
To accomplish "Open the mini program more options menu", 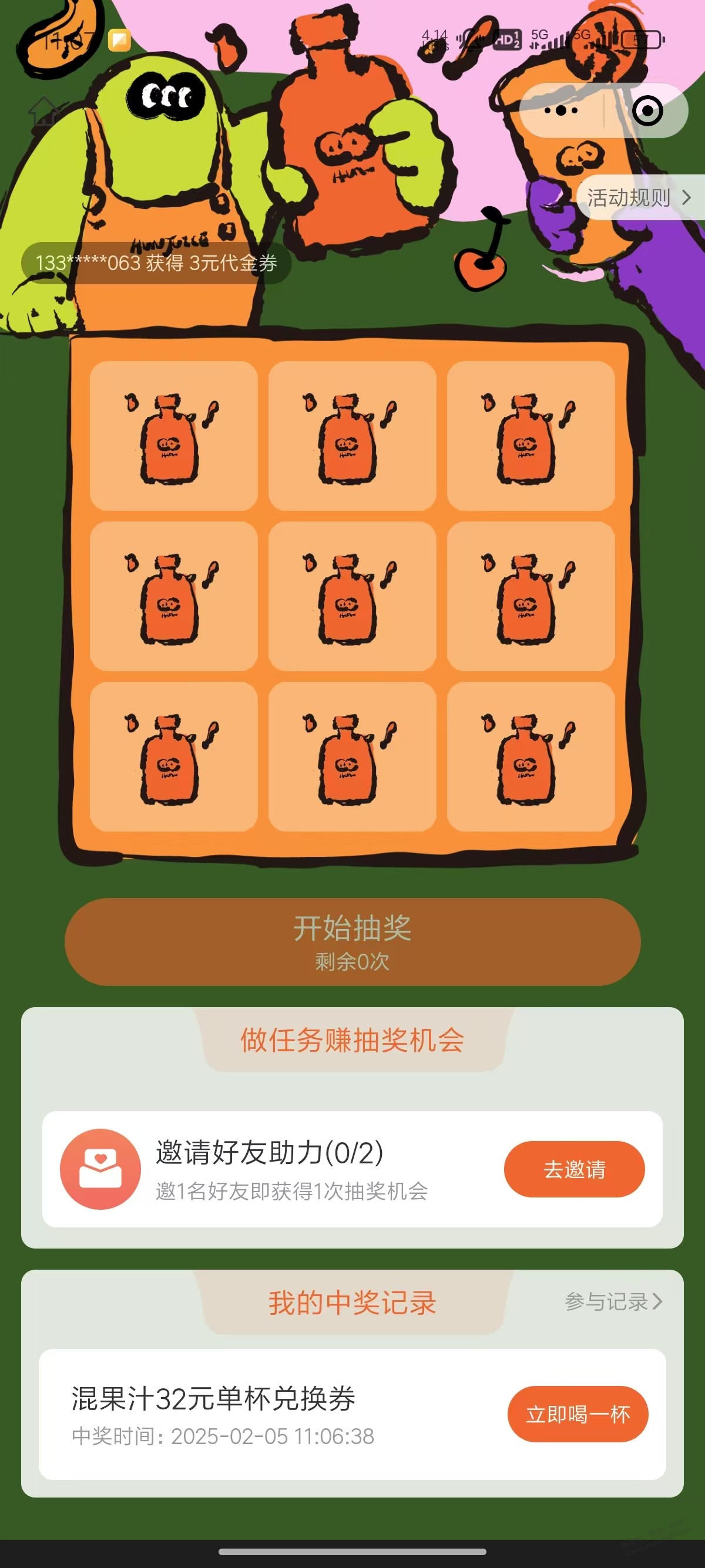I will coord(560,111).
